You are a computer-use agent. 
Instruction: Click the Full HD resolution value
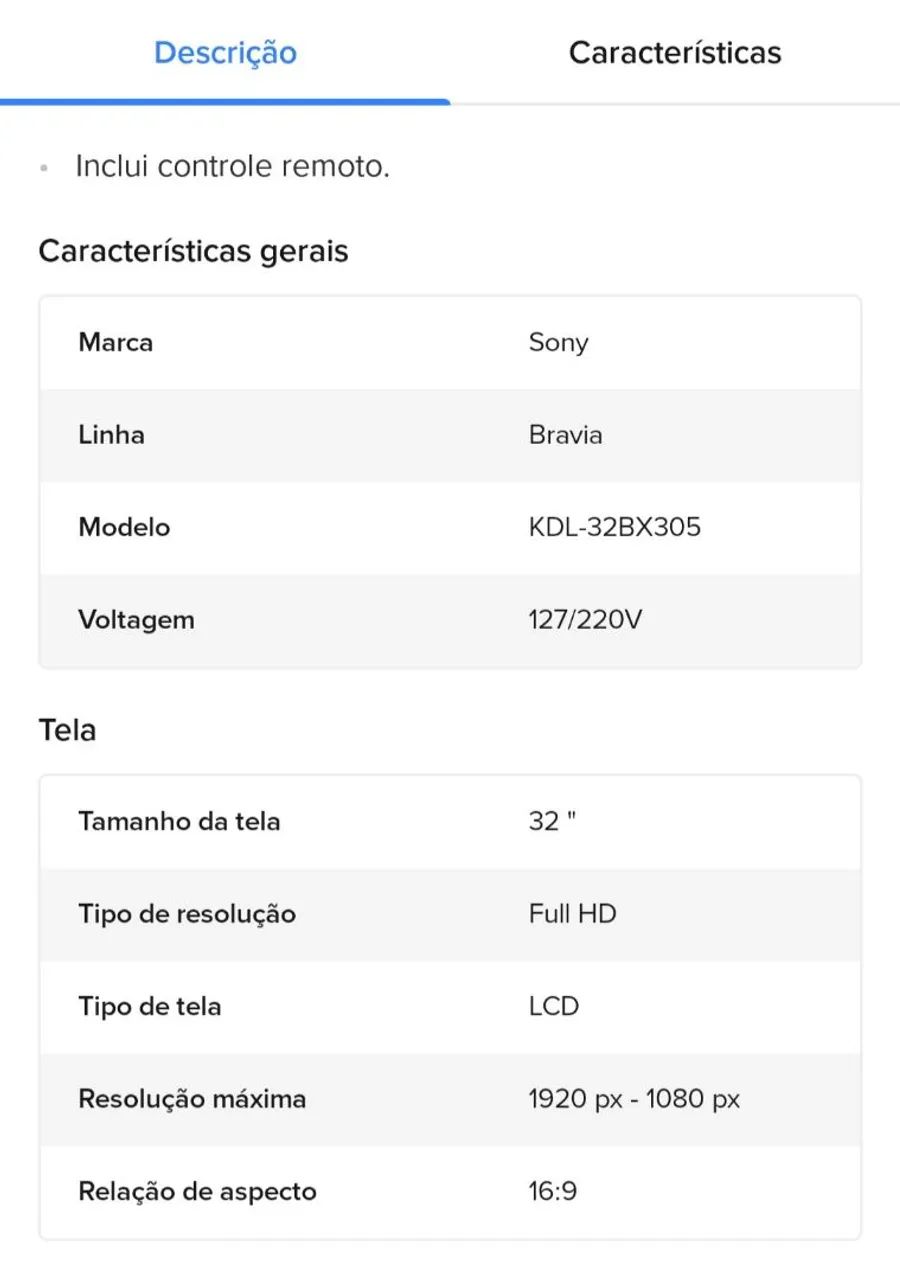[x=572, y=914]
